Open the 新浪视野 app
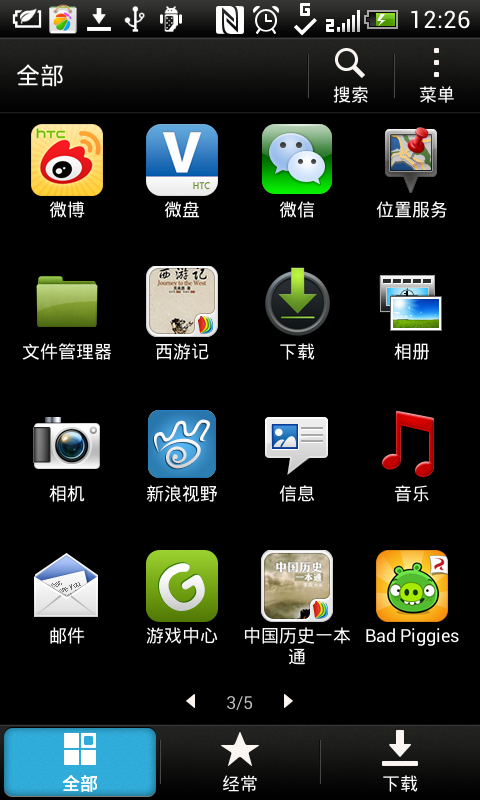Viewport: 480px width, 800px height. (182, 456)
